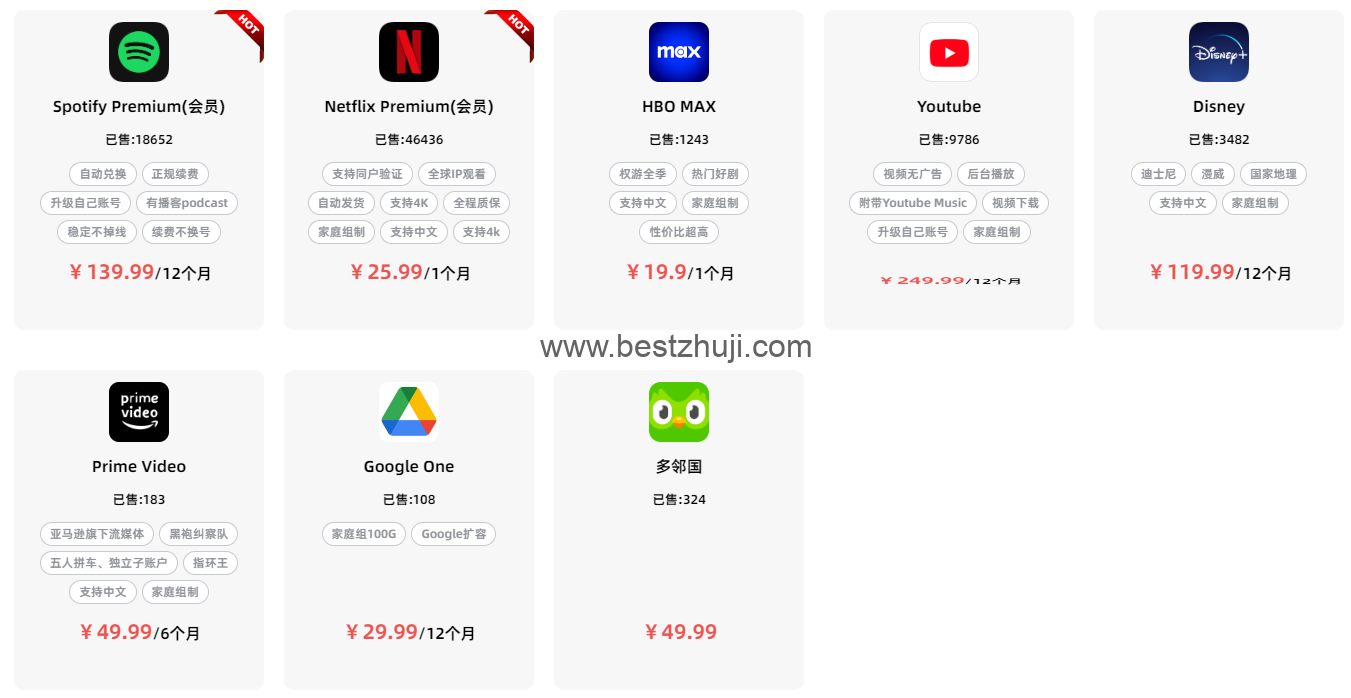Image resolution: width=1351 pixels, height=698 pixels.
Task: Select the Google One product card
Action: pyautogui.click(x=409, y=467)
